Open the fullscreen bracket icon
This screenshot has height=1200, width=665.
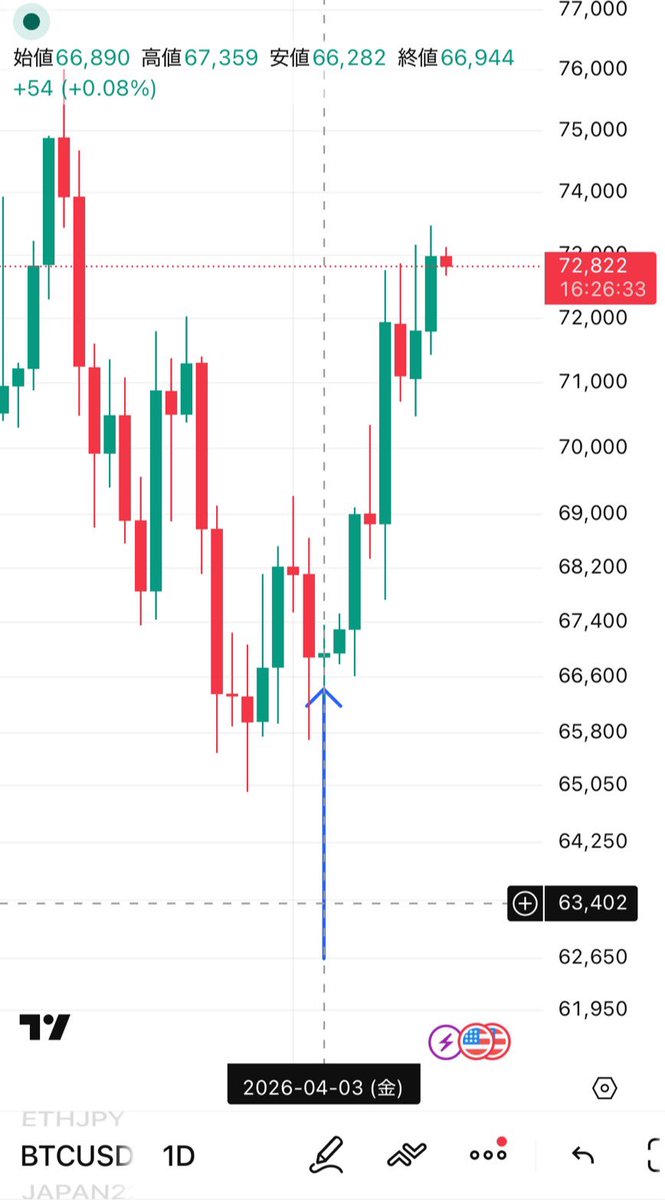point(654,1155)
